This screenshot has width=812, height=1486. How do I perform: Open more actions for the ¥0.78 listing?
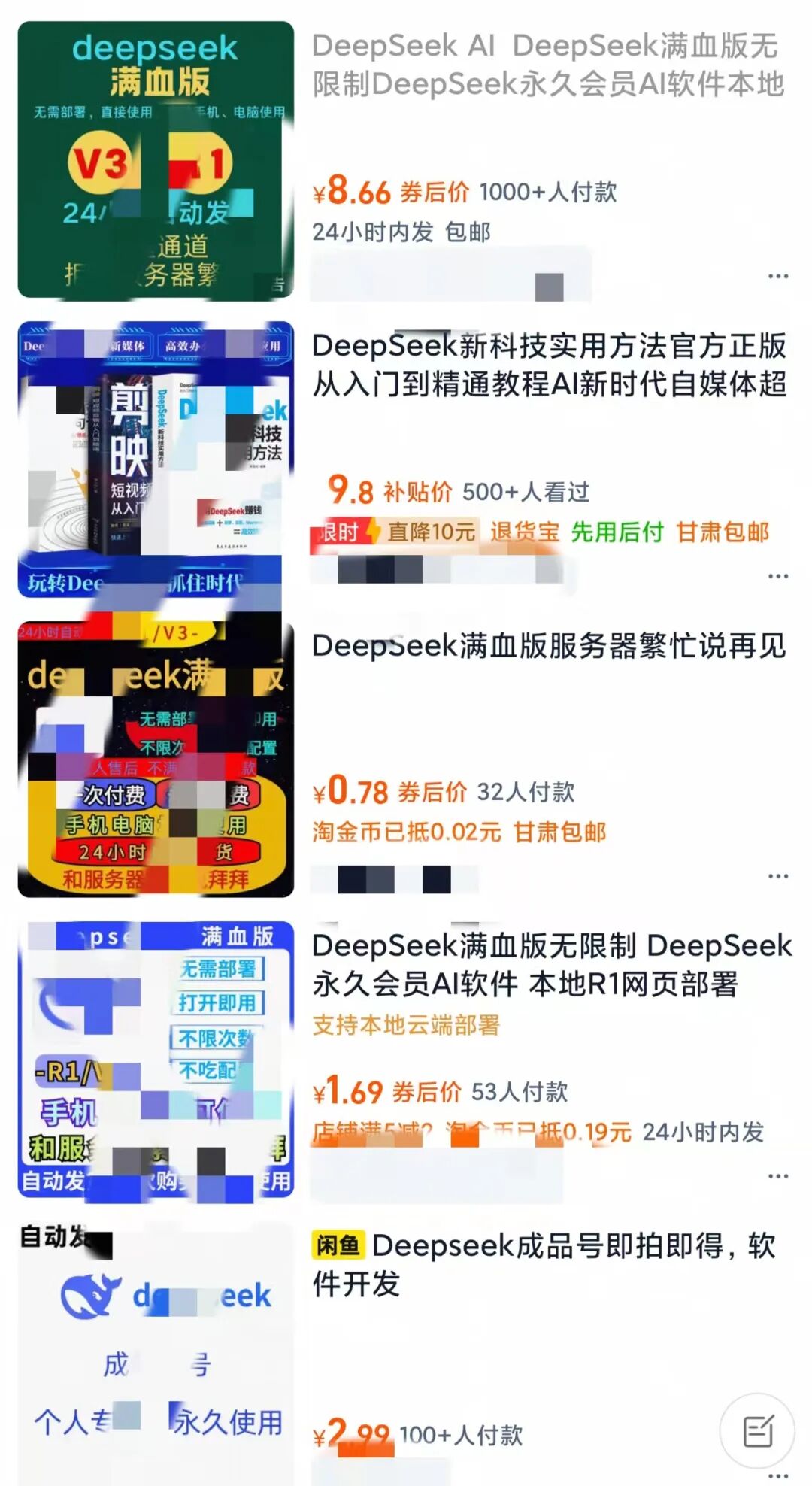coord(777,875)
